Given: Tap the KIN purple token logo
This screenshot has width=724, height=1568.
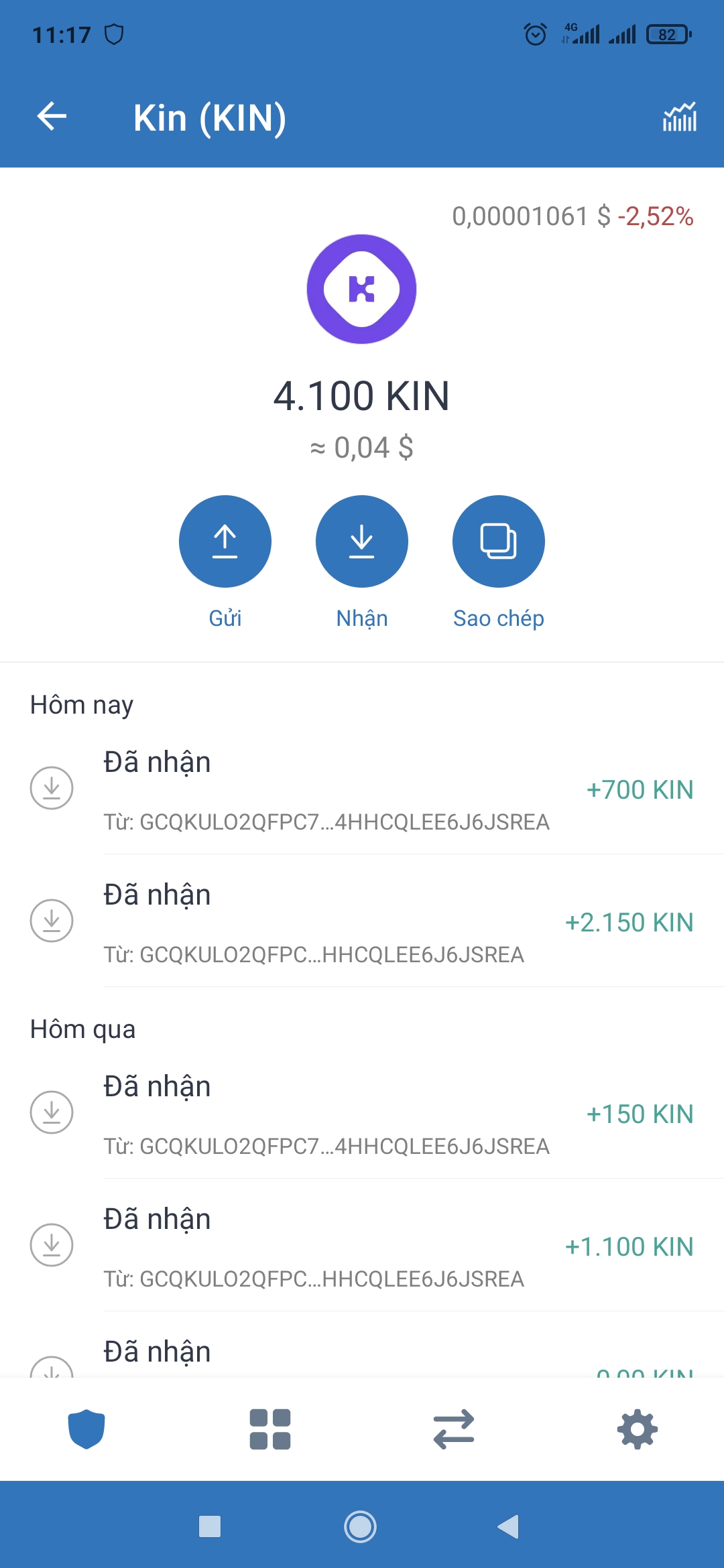Looking at the screenshot, I should tap(361, 288).
